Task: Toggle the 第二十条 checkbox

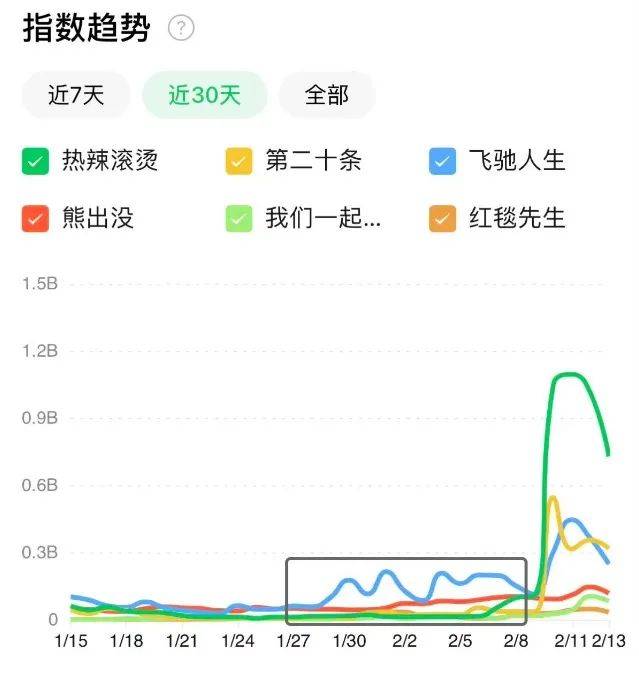Action: [x=239, y=160]
